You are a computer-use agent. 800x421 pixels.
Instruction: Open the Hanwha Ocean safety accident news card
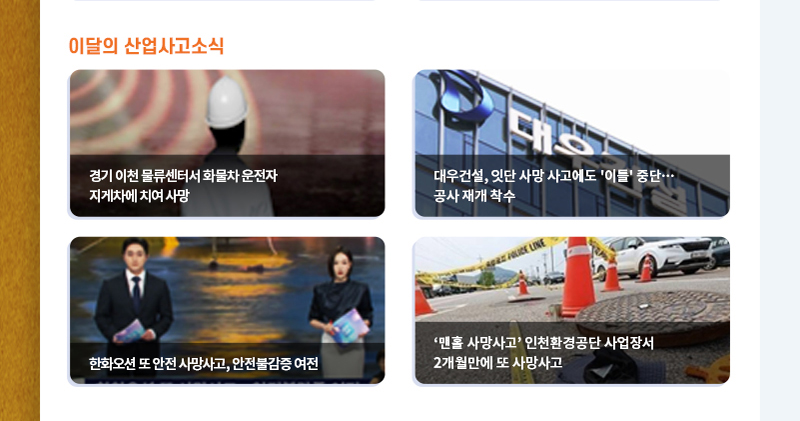point(227,310)
